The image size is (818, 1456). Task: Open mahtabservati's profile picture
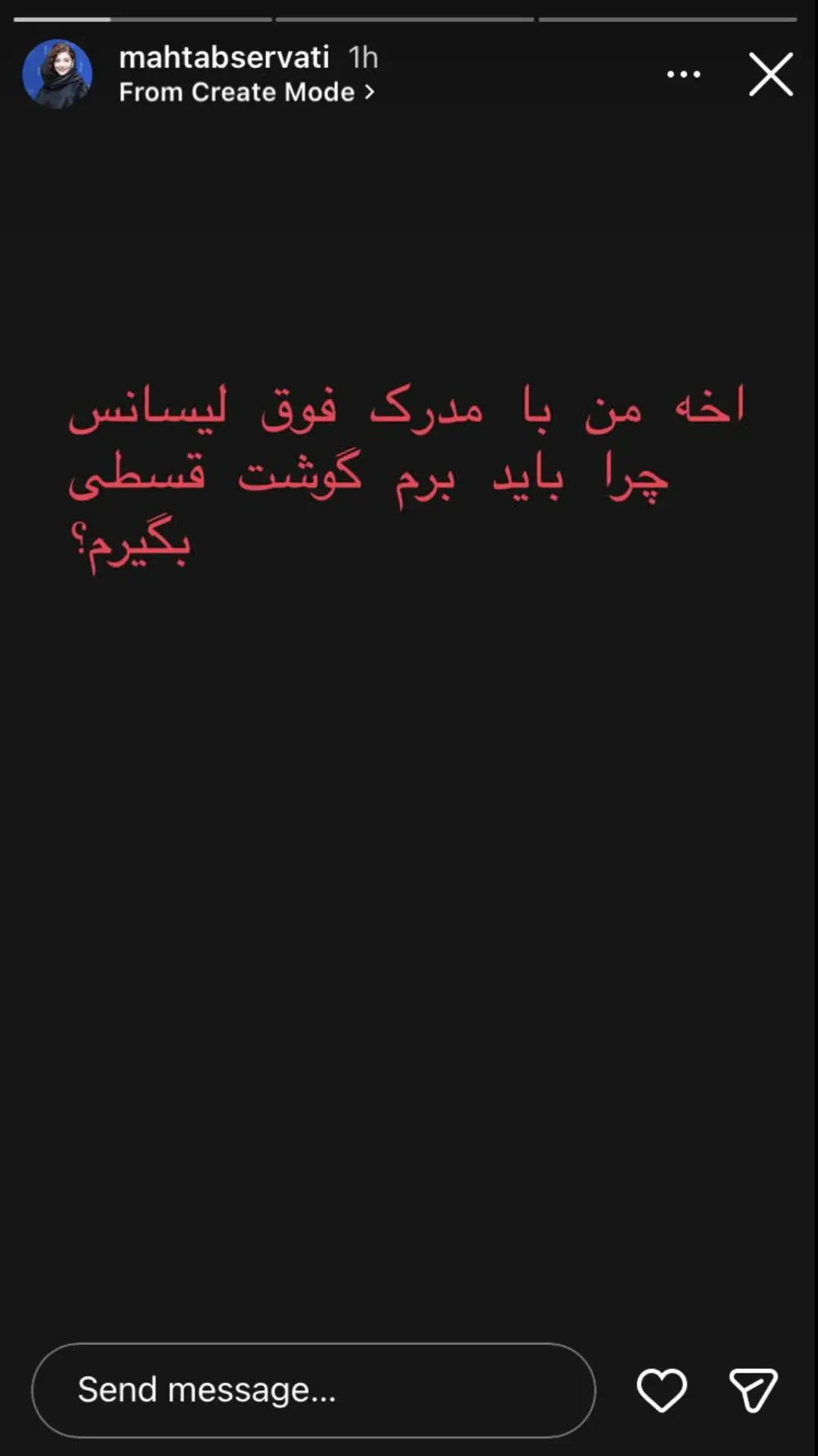[x=57, y=74]
